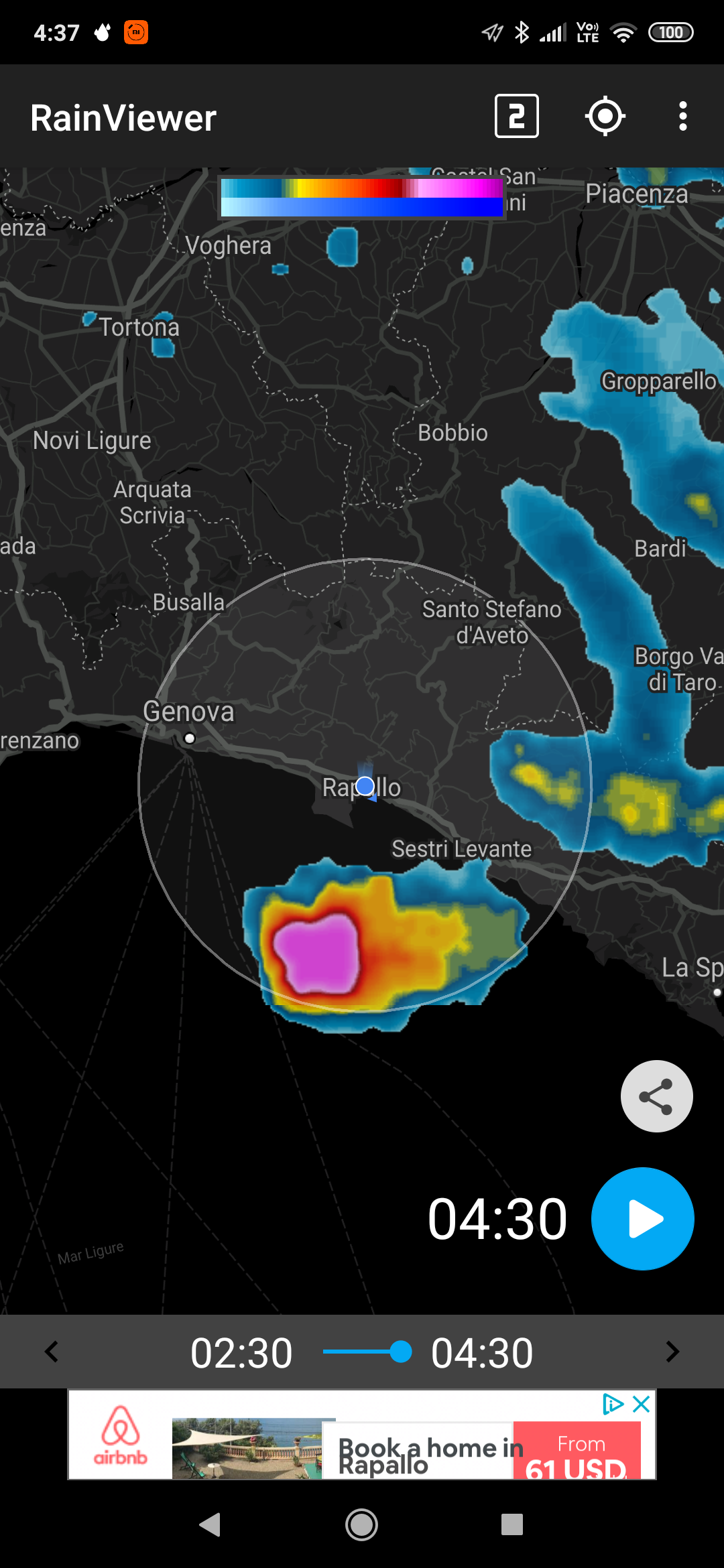Go to the device home screen
724x1568 pixels.
coord(361,1524)
